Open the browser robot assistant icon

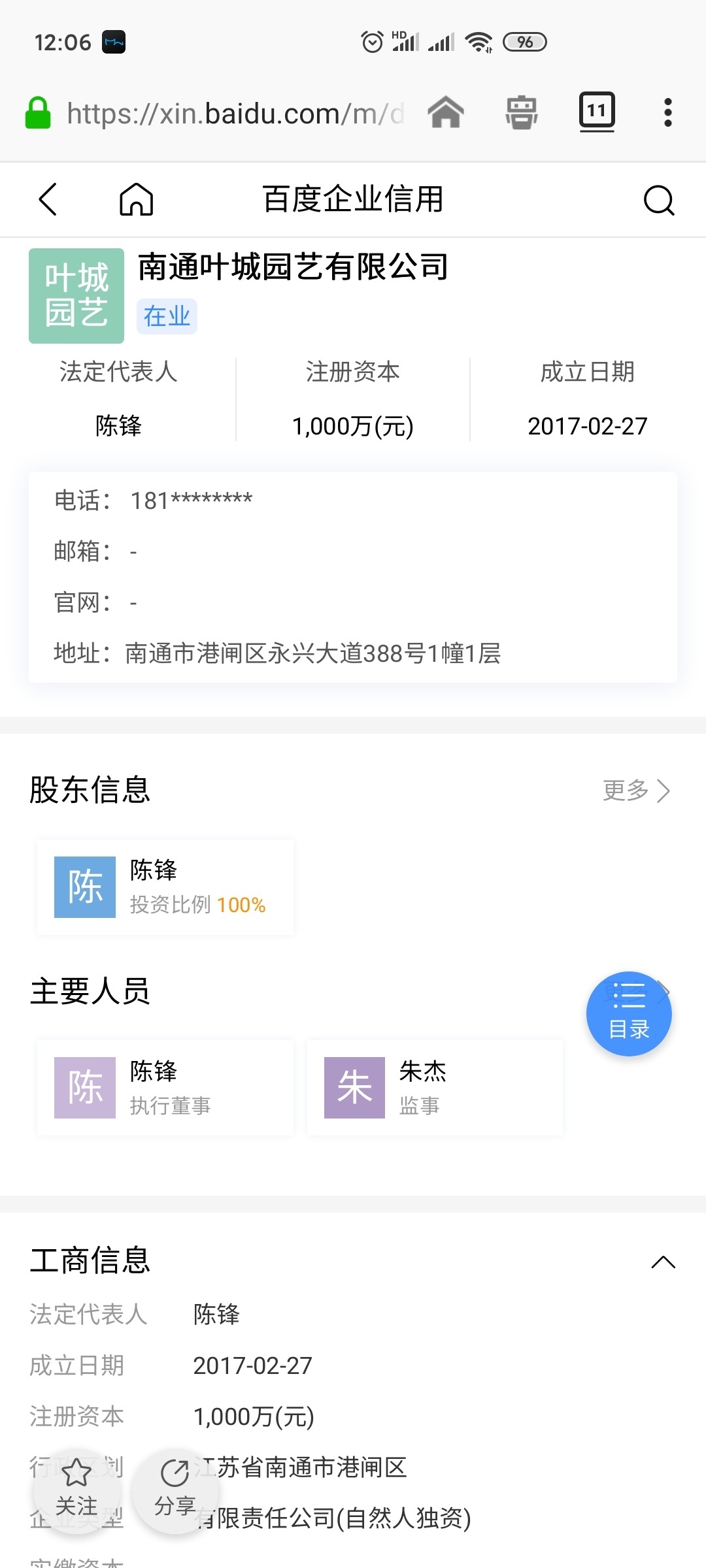[x=522, y=112]
